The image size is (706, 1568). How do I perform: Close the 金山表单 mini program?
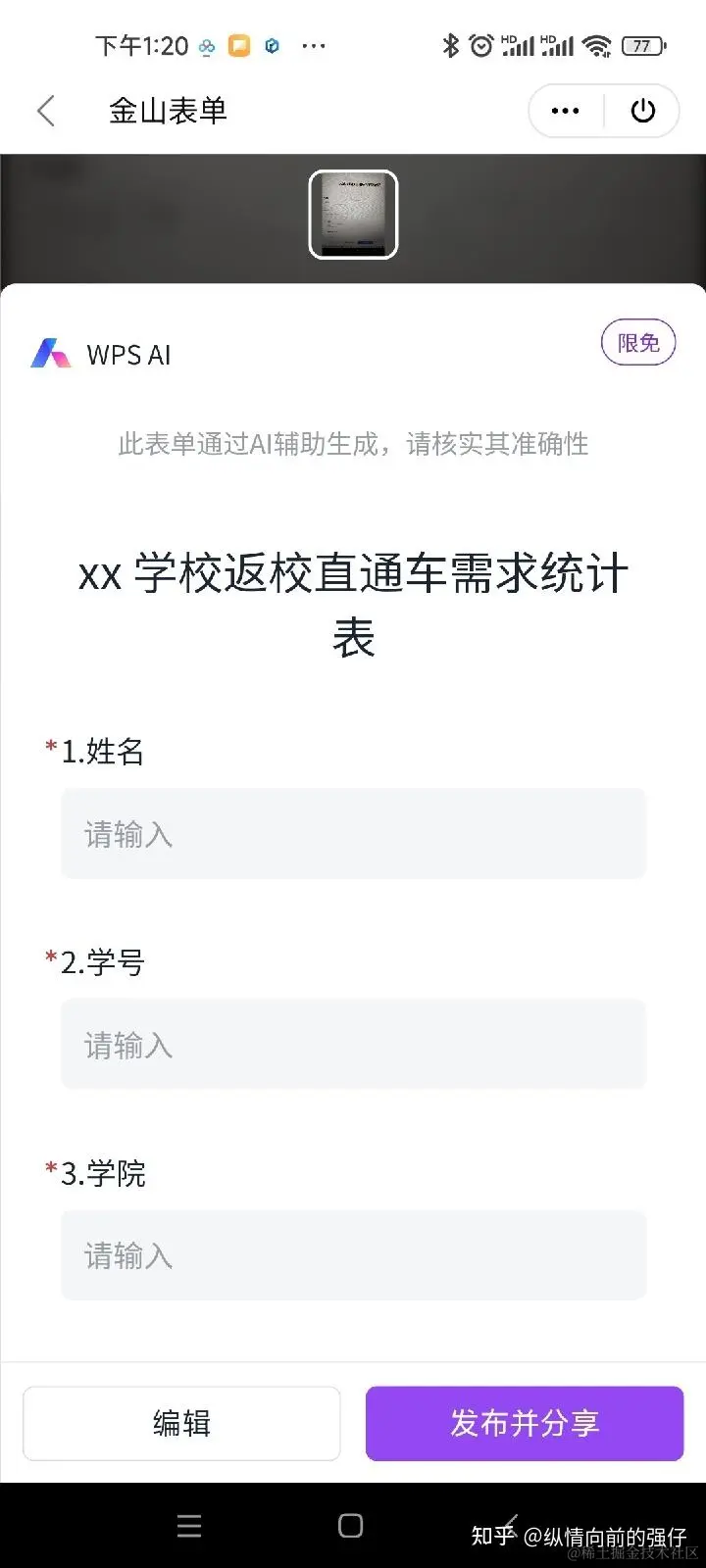[643, 111]
